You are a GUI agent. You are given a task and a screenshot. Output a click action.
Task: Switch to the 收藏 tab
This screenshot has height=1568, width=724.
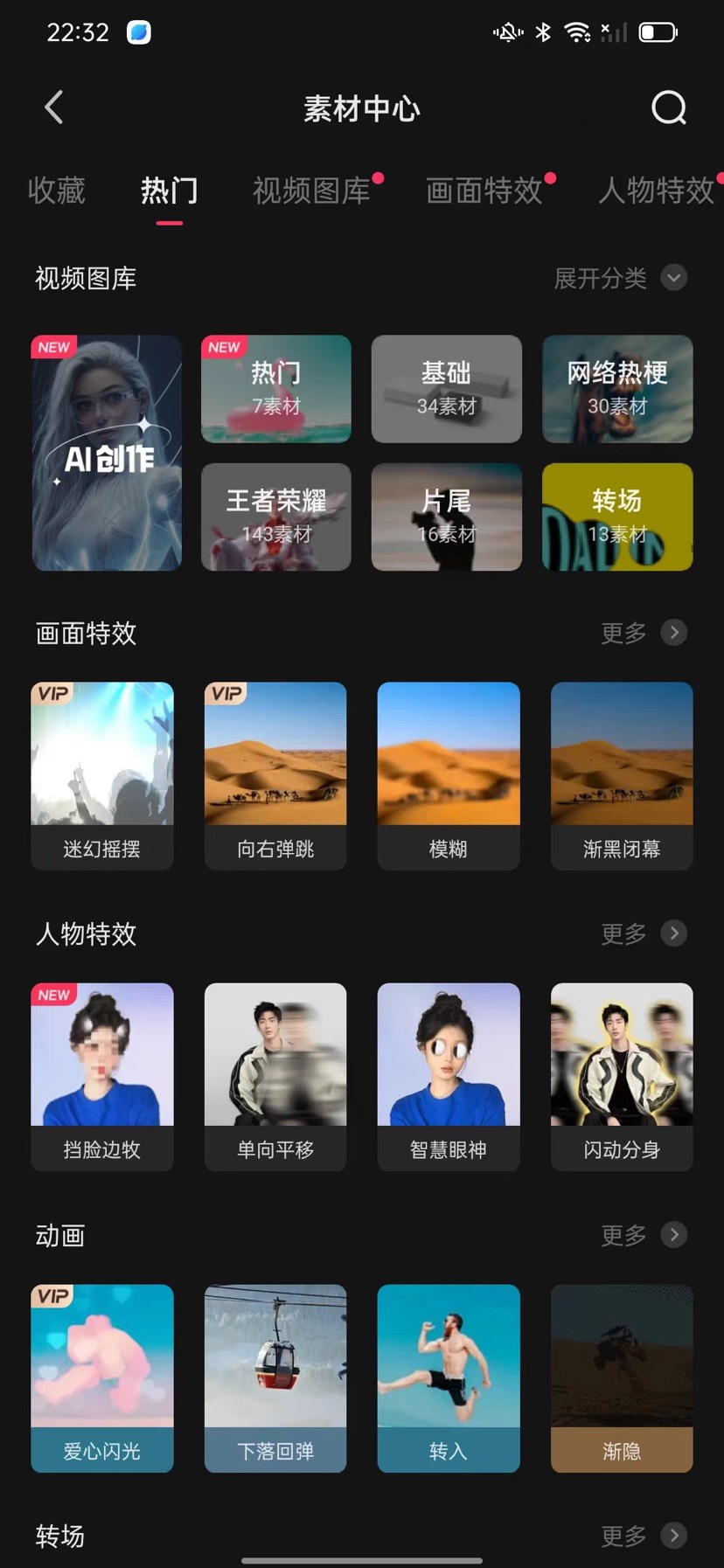pos(56,191)
